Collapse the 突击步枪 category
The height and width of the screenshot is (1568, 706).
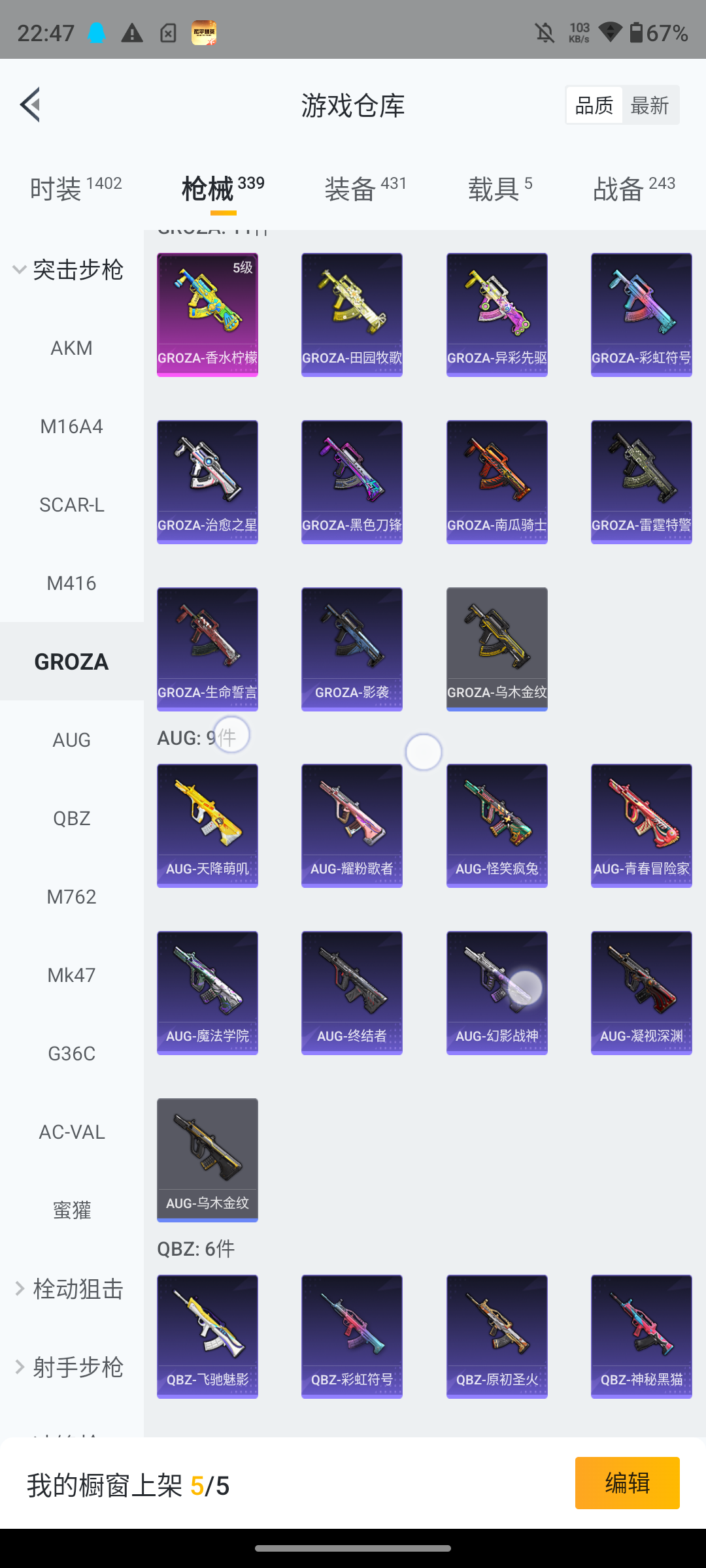69,270
